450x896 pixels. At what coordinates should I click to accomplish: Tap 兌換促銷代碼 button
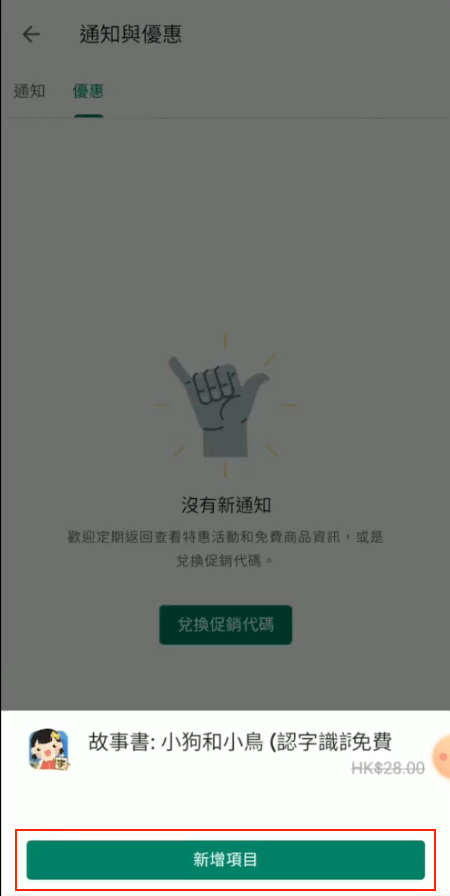226,625
